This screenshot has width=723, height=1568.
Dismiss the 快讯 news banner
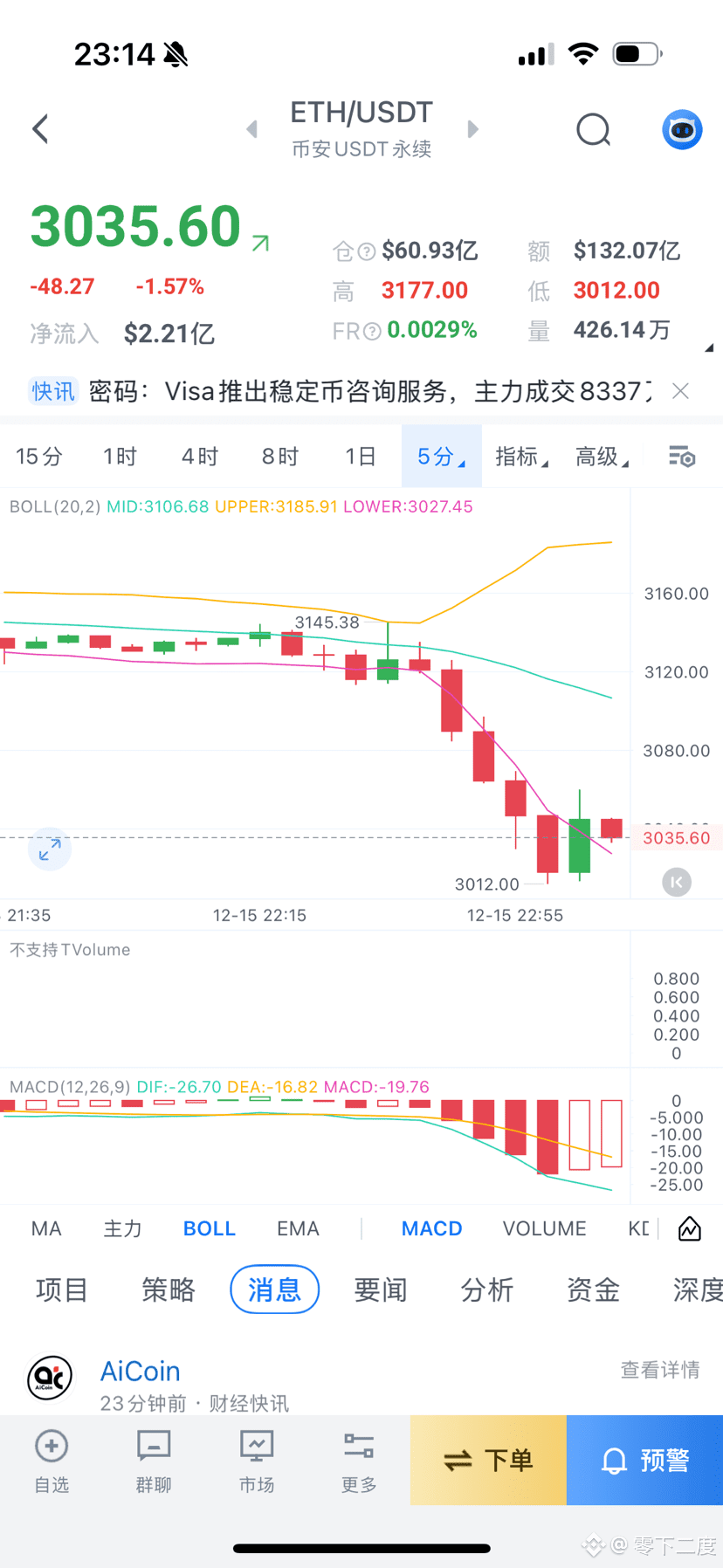[x=681, y=391]
